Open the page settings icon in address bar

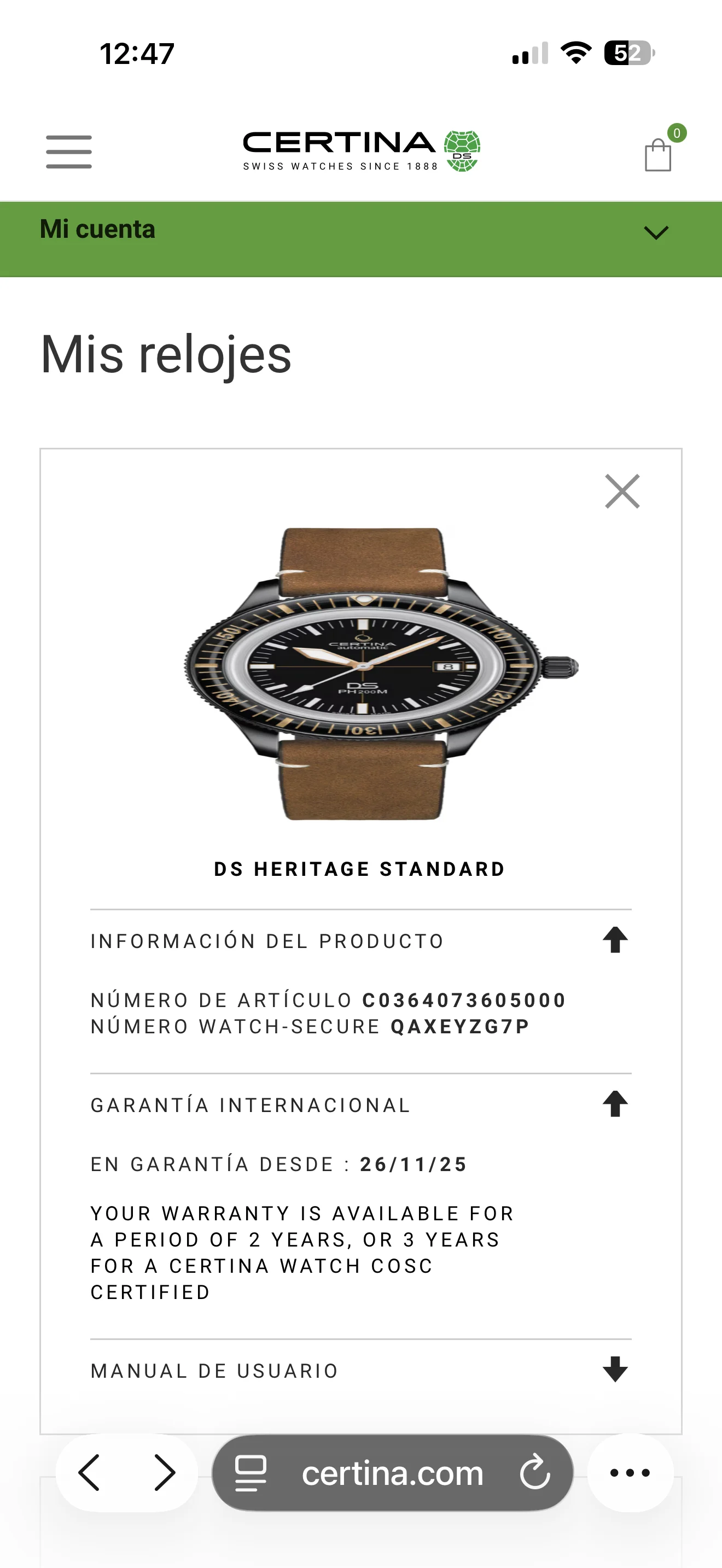[x=251, y=1473]
